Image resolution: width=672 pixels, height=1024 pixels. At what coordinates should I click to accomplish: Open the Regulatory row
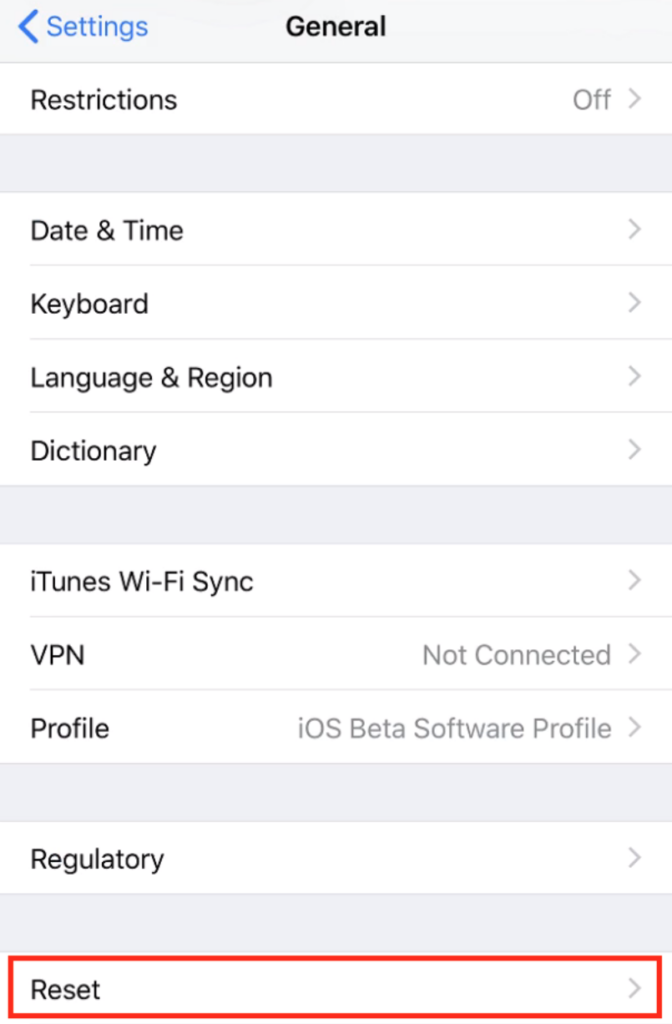335,858
